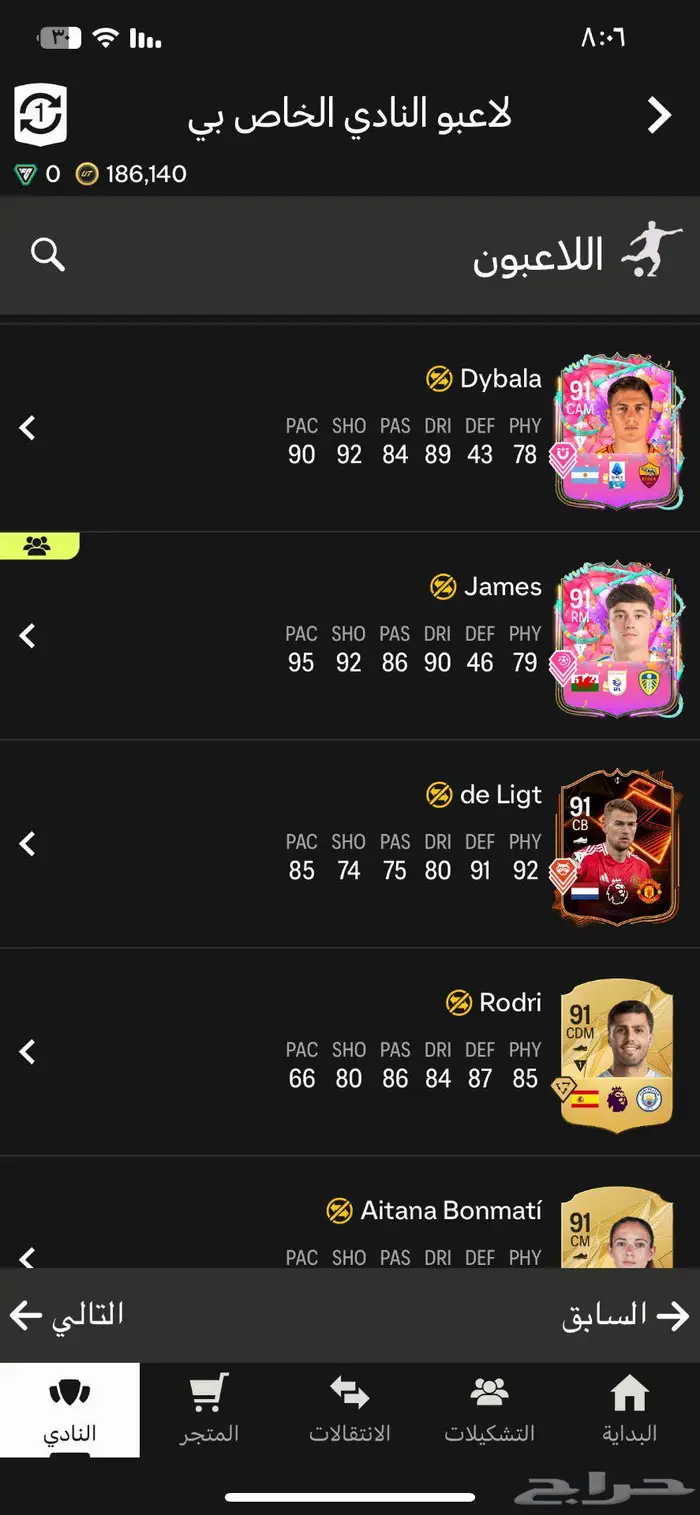Tap the back chevron in the header
700x1515 pixels.
pos(658,116)
